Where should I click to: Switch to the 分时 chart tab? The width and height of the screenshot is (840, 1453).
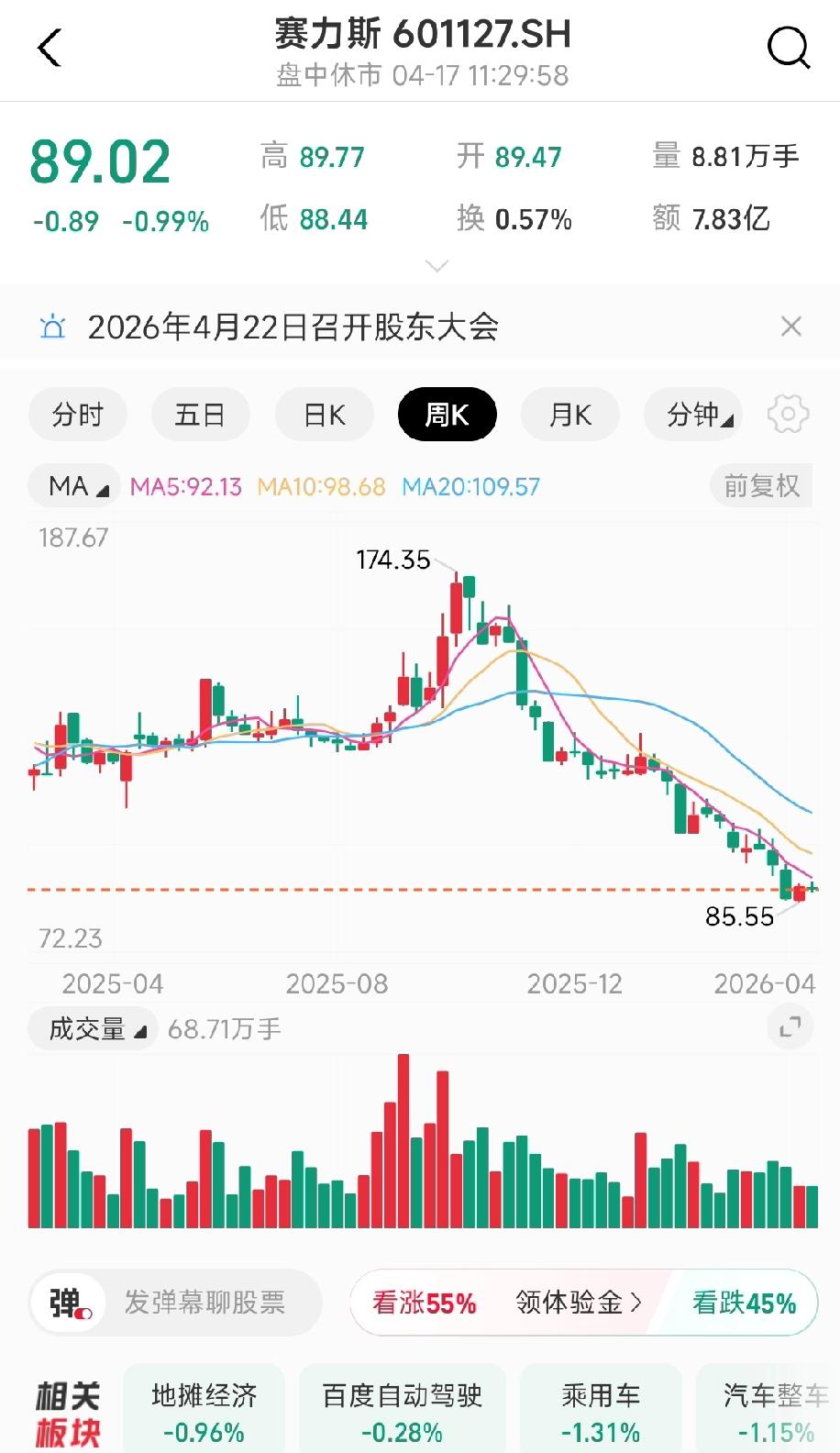[77, 415]
